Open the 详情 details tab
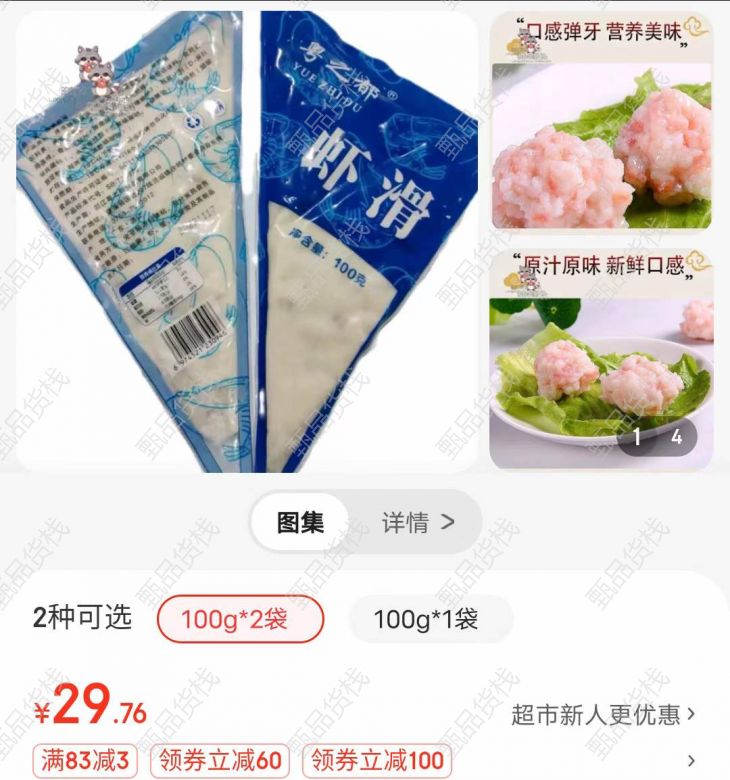Screen dimensions: 730x780 pos(417,522)
